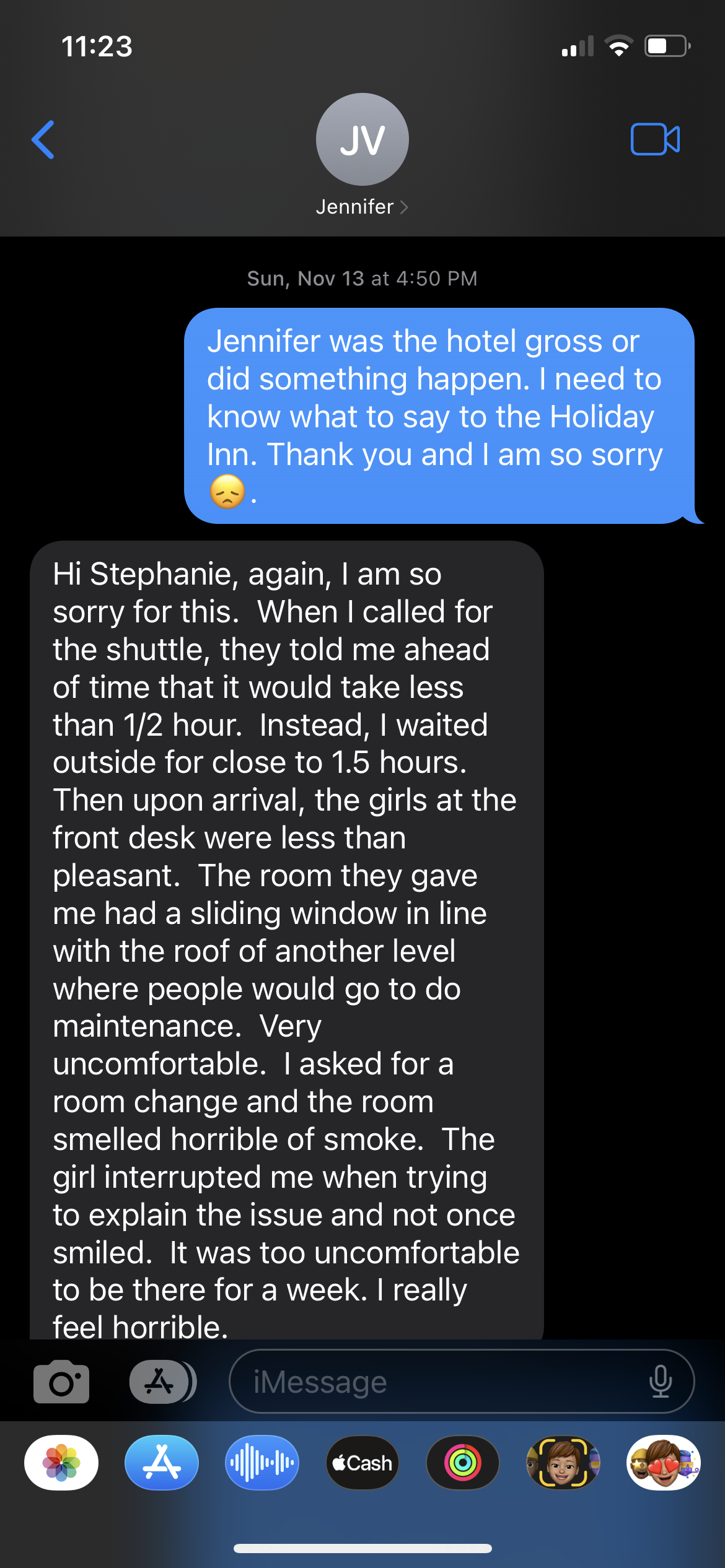Expand Jennifer's contact details chevron
The height and width of the screenshot is (1568, 725).
click(x=406, y=207)
